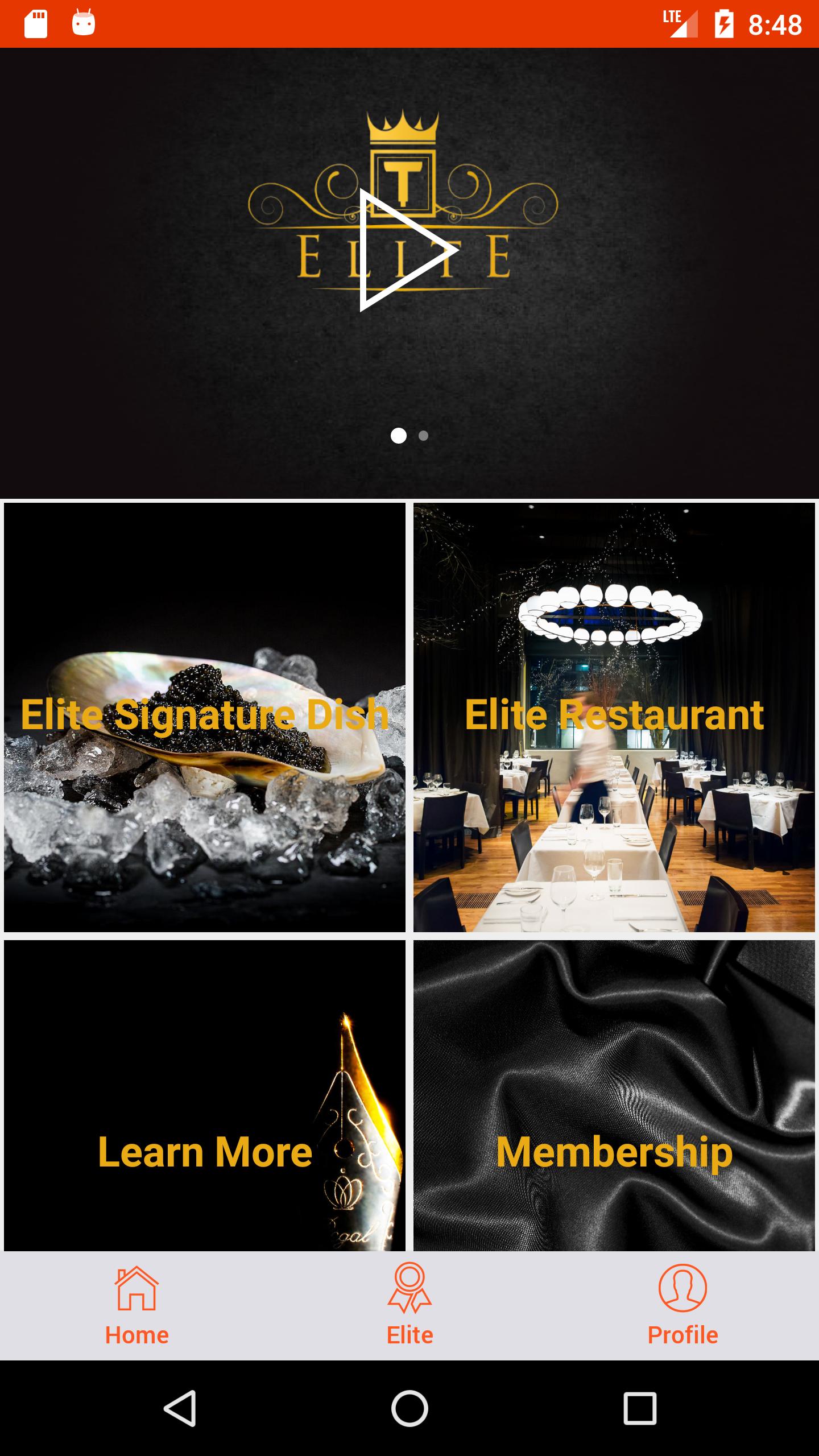
Task: Open the Elite Signature Dish tile
Action: click(x=205, y=717)
